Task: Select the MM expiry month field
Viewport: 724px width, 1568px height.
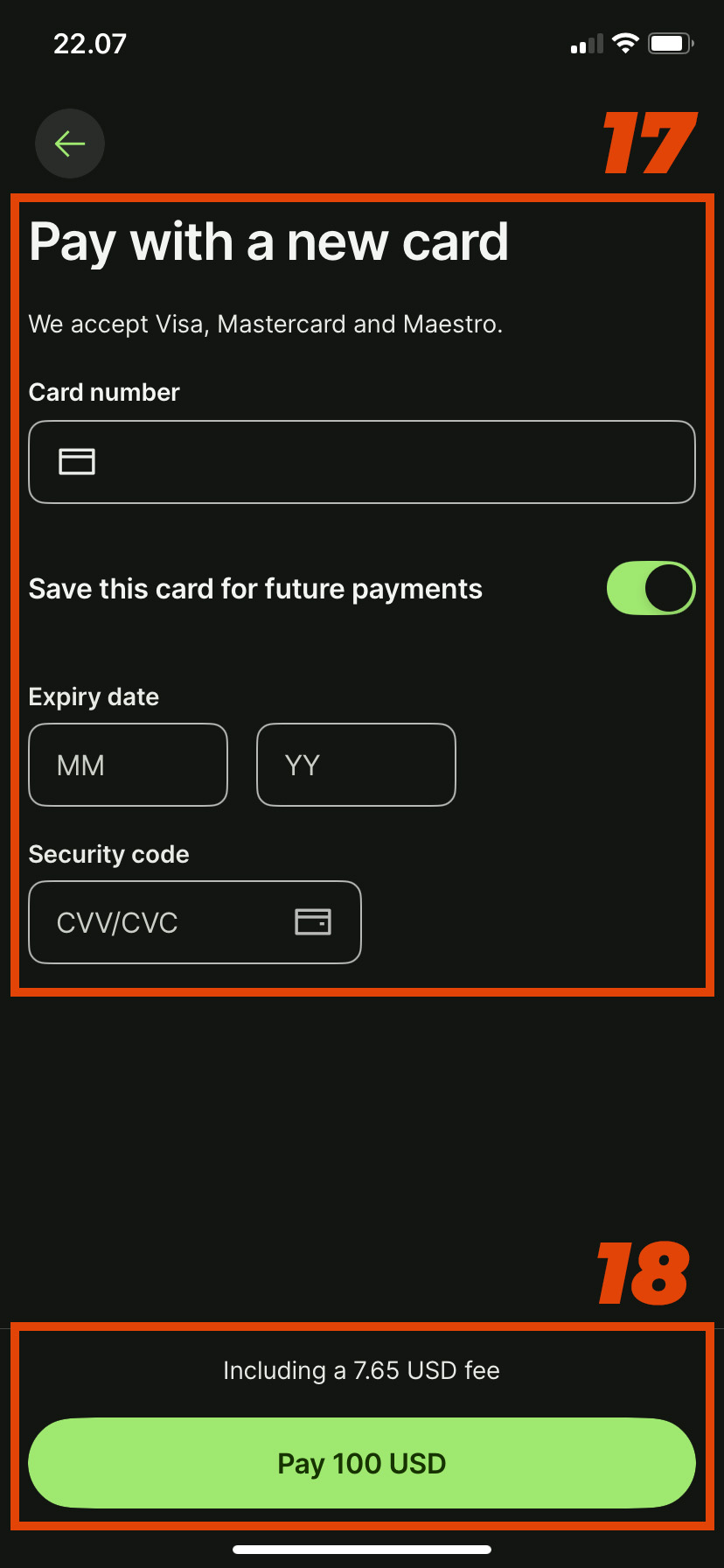Action: (x=129, y=765)
